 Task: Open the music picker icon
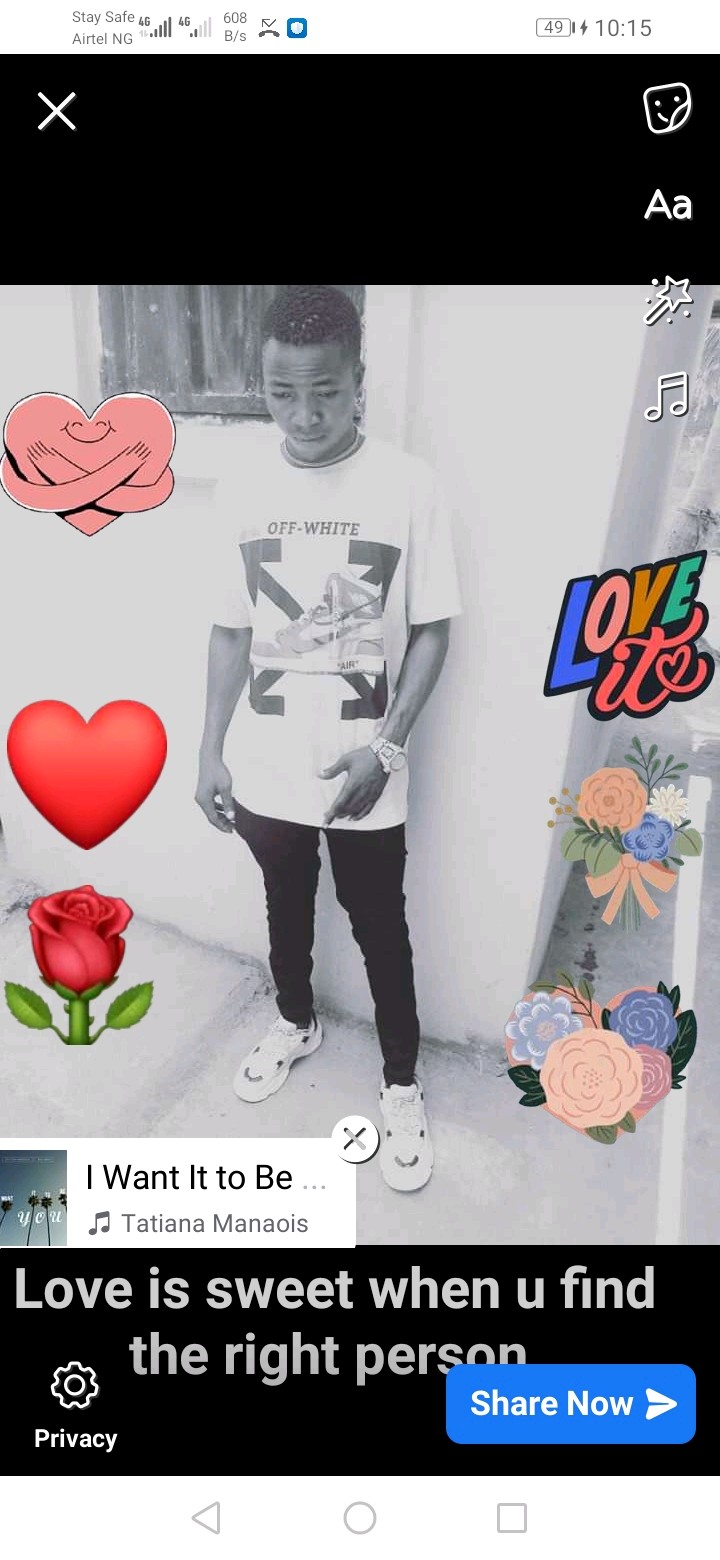point(667,396)
